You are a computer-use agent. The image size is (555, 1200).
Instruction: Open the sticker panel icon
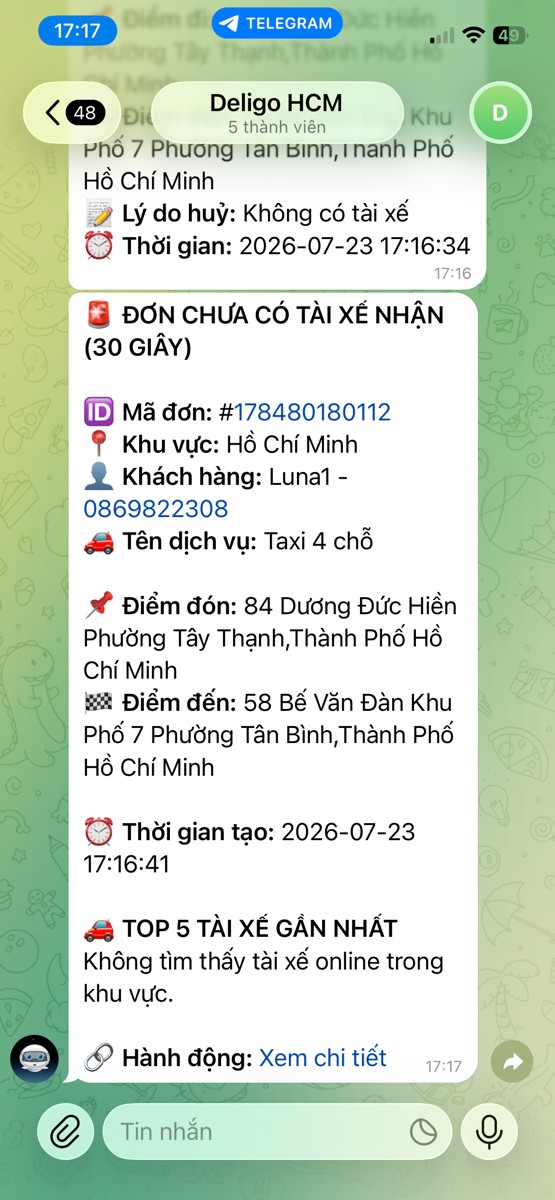point(424,1132)
